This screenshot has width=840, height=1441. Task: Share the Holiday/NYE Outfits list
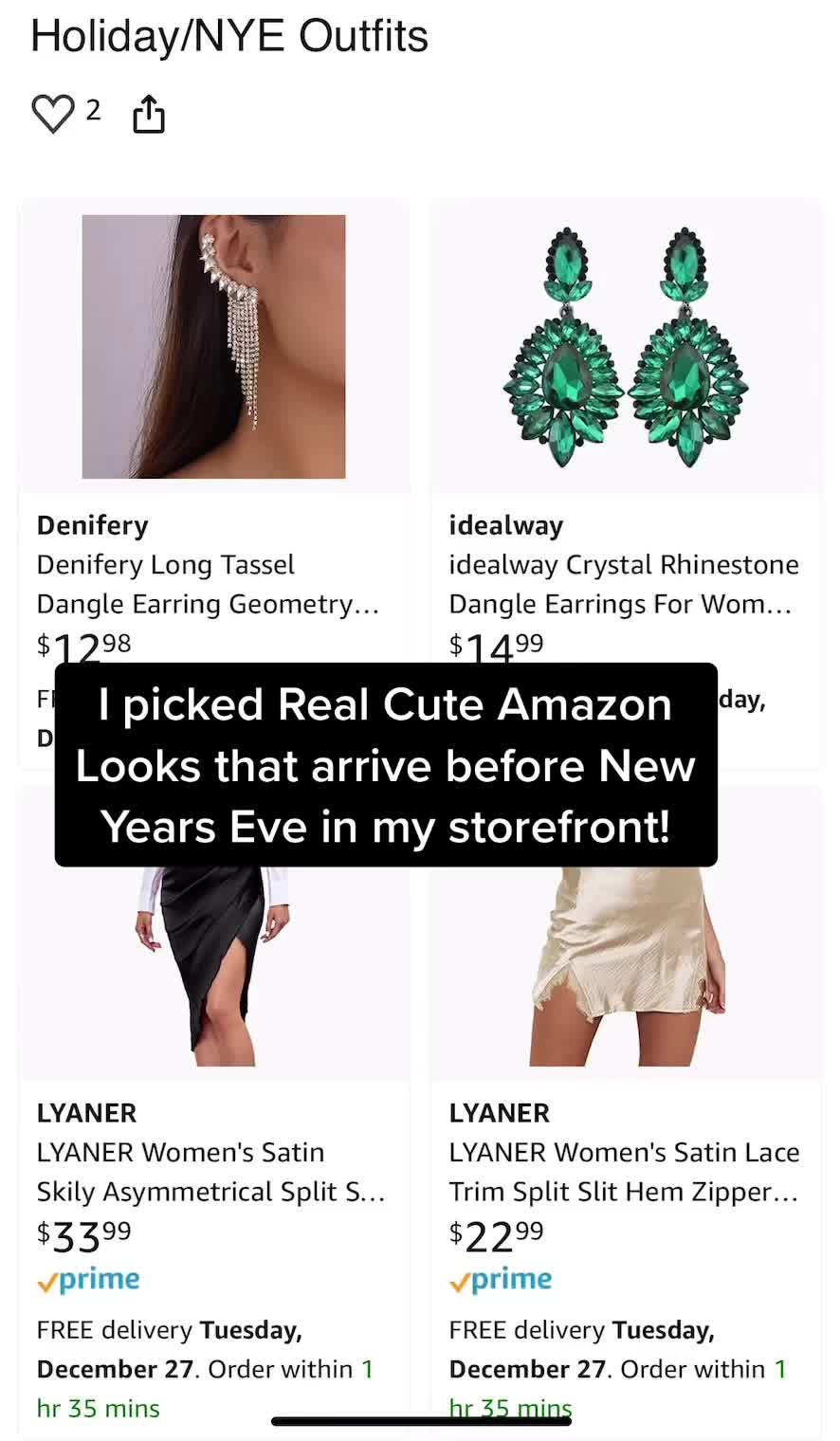coord(149,115)
